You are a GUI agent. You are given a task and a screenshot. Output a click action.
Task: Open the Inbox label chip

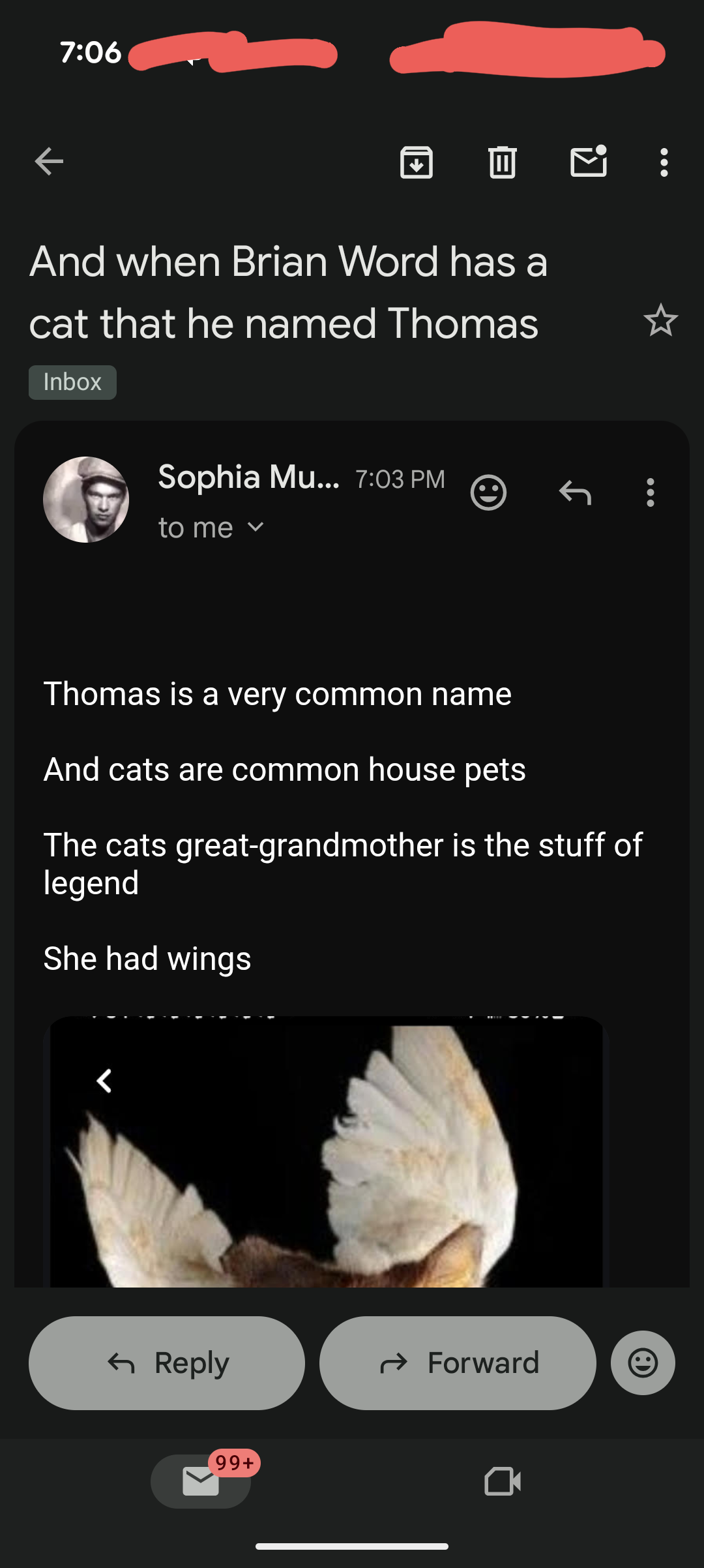(x=72, y=382)
